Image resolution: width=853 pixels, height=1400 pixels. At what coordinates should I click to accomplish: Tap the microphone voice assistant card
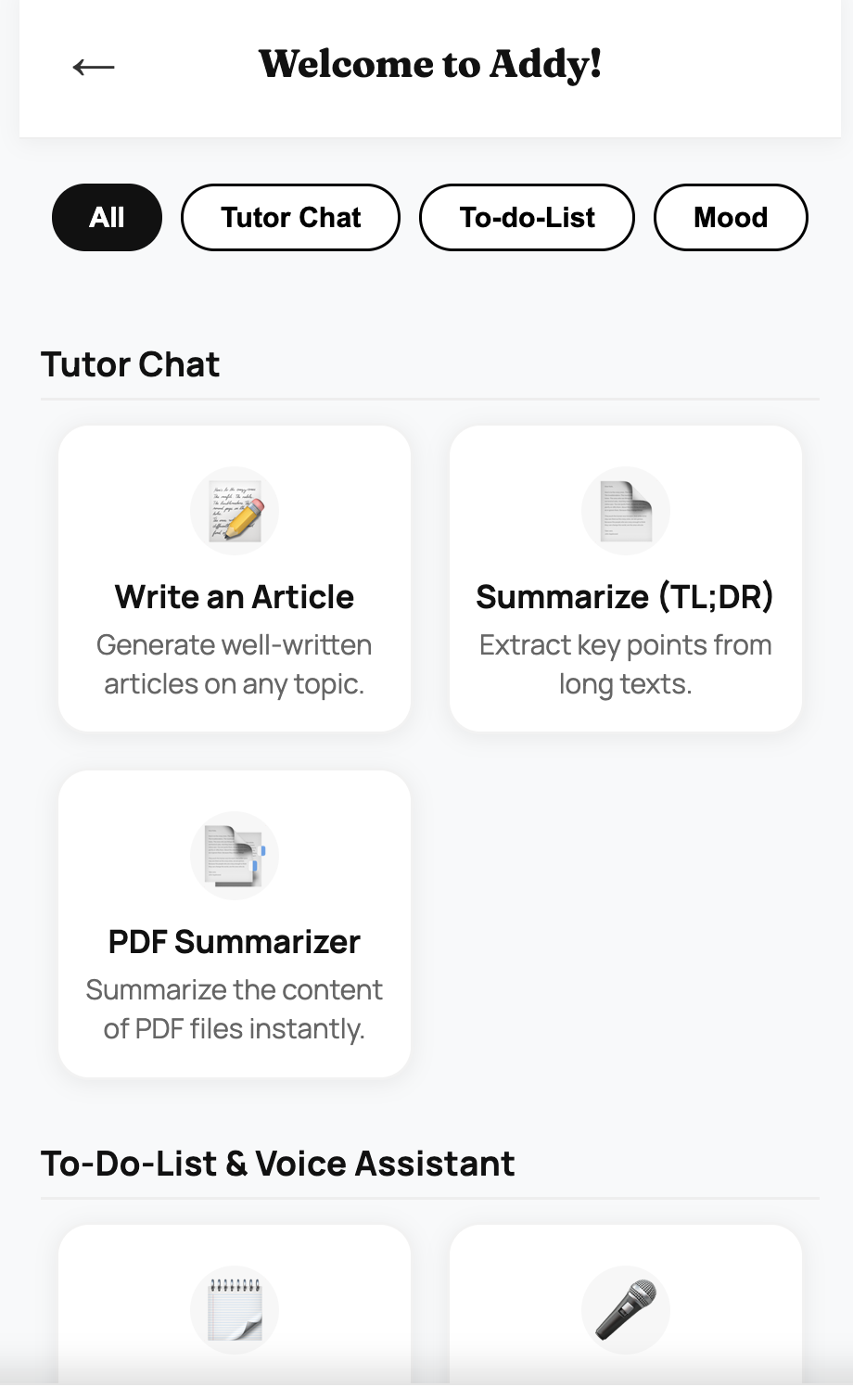point(625,1307)
